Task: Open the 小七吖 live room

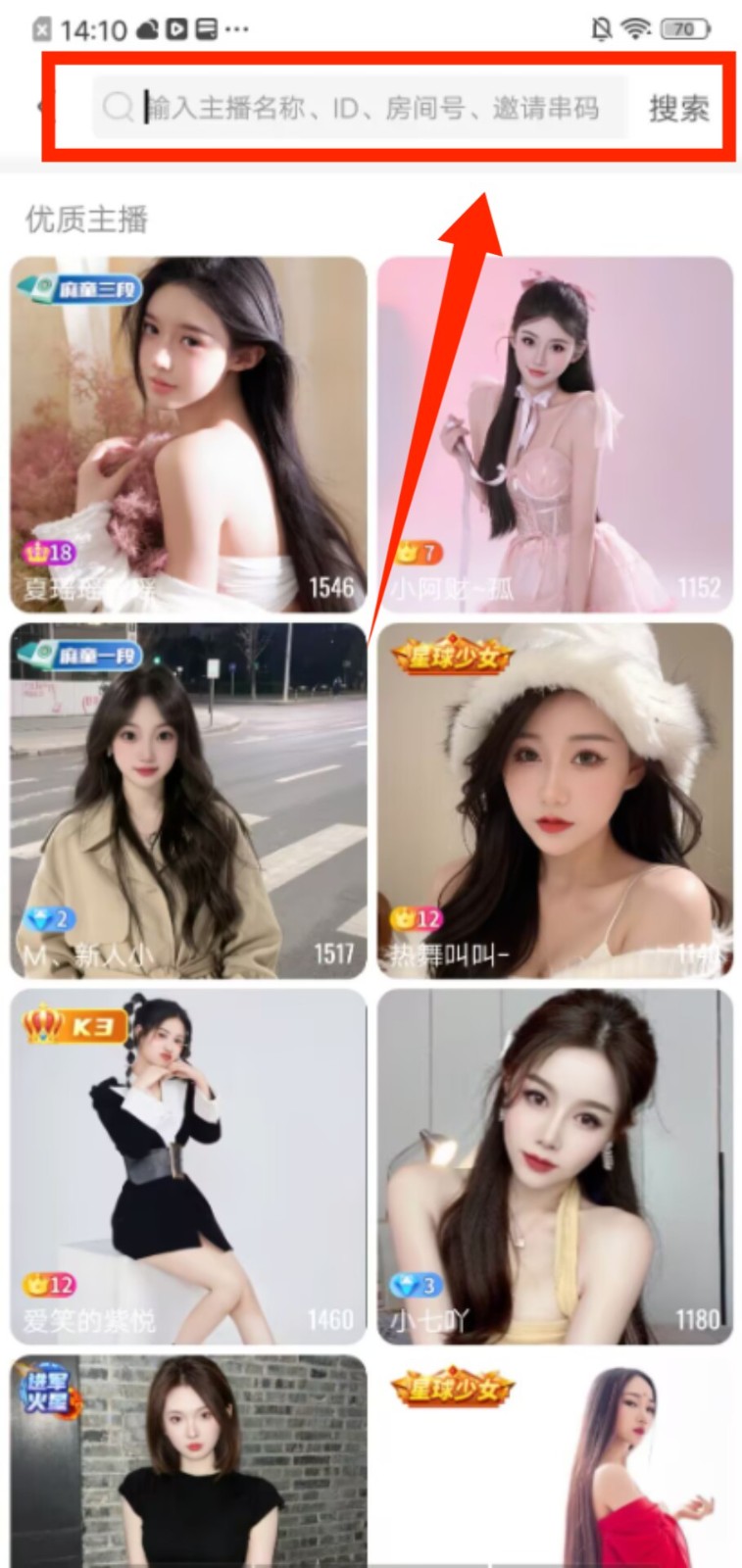Action: tap(556, 1166)
